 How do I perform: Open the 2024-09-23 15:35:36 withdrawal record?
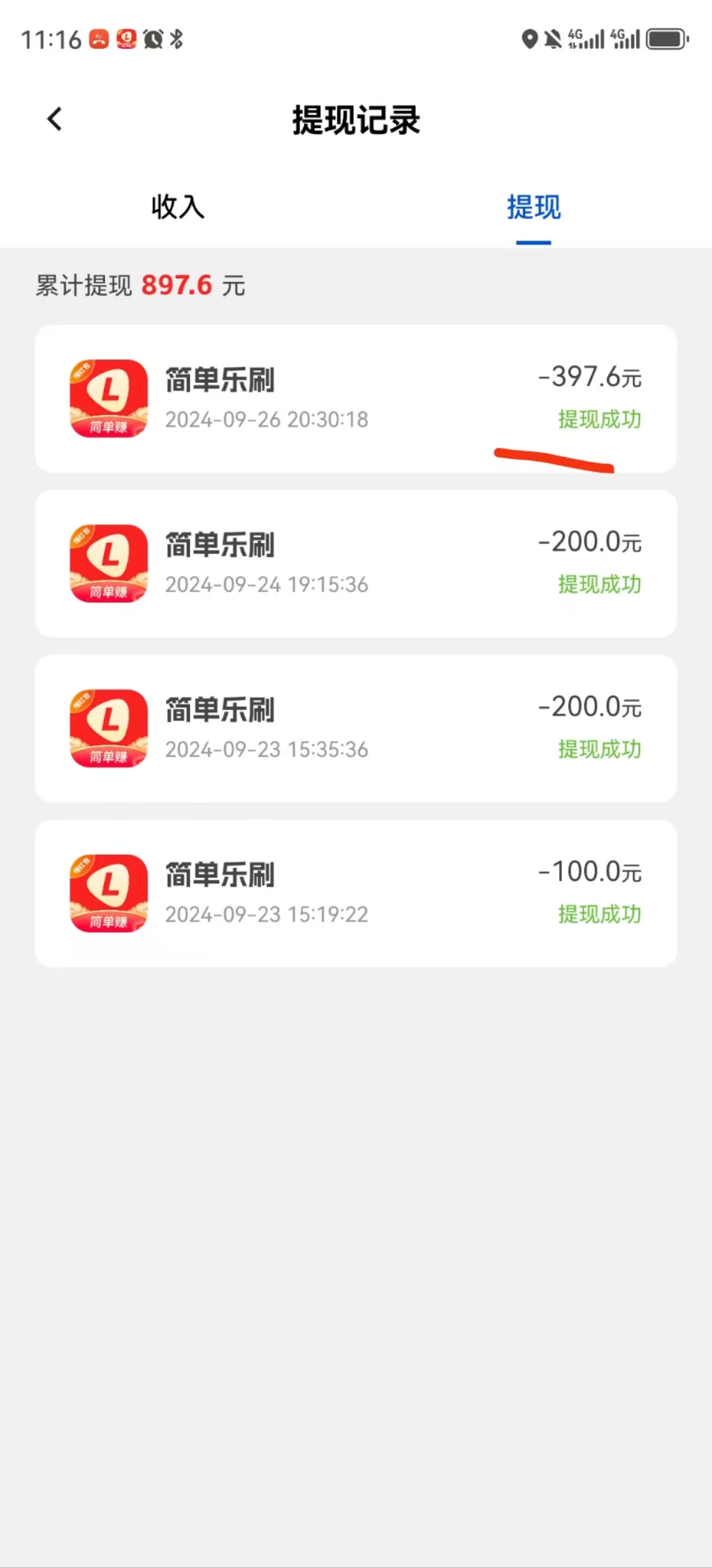pos(356,728)
